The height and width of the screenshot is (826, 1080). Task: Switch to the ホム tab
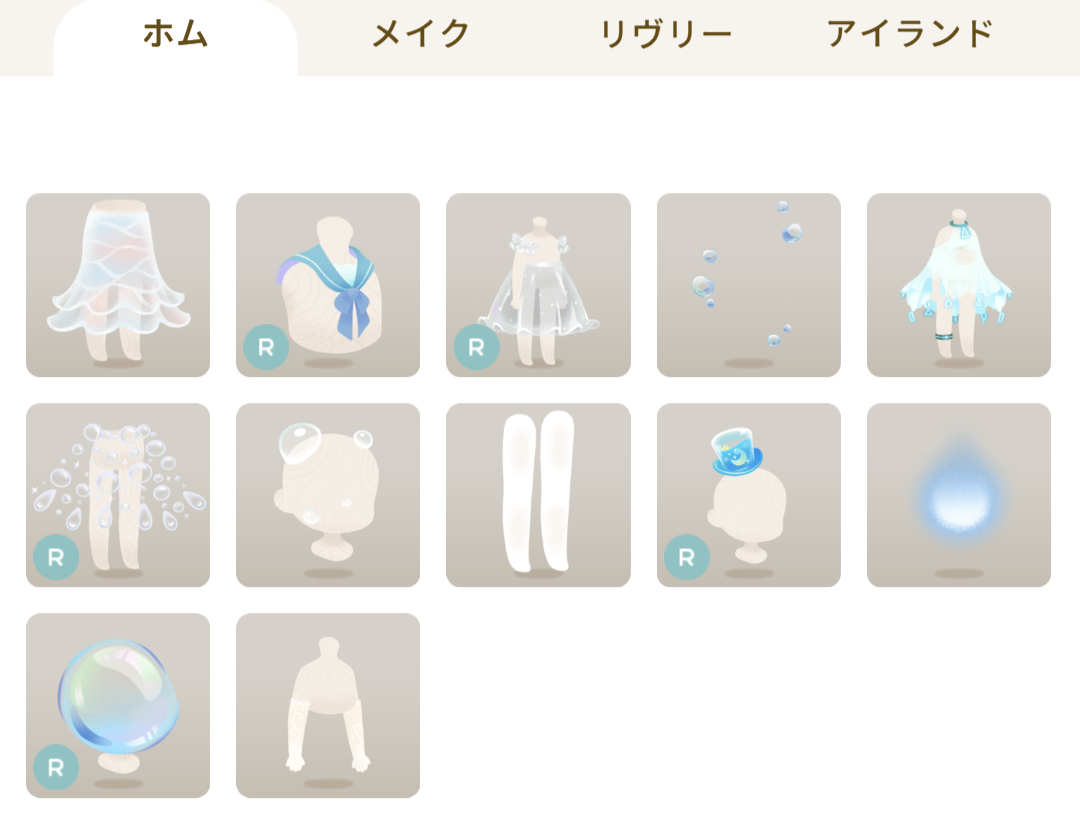pos(175,36)
